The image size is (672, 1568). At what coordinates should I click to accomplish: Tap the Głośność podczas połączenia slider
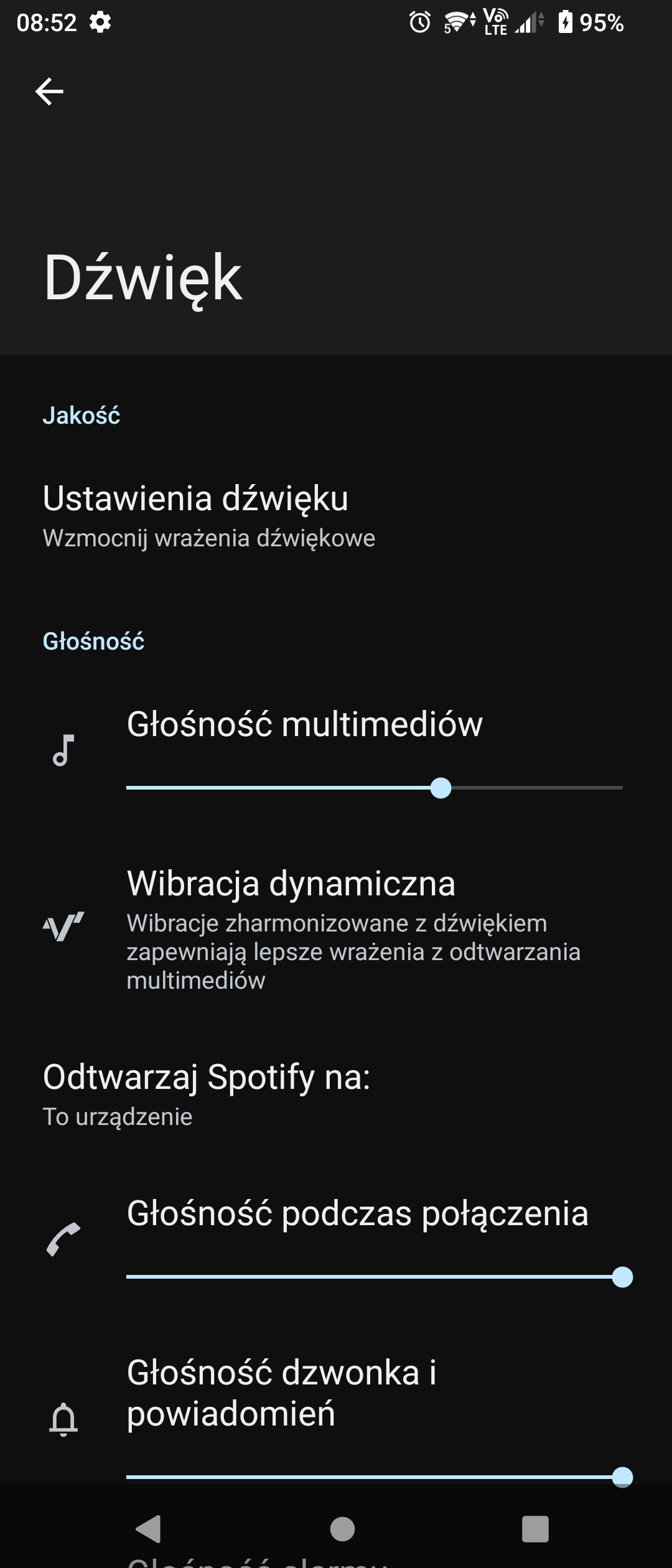pyautogui.click(x=375, y=1277)
